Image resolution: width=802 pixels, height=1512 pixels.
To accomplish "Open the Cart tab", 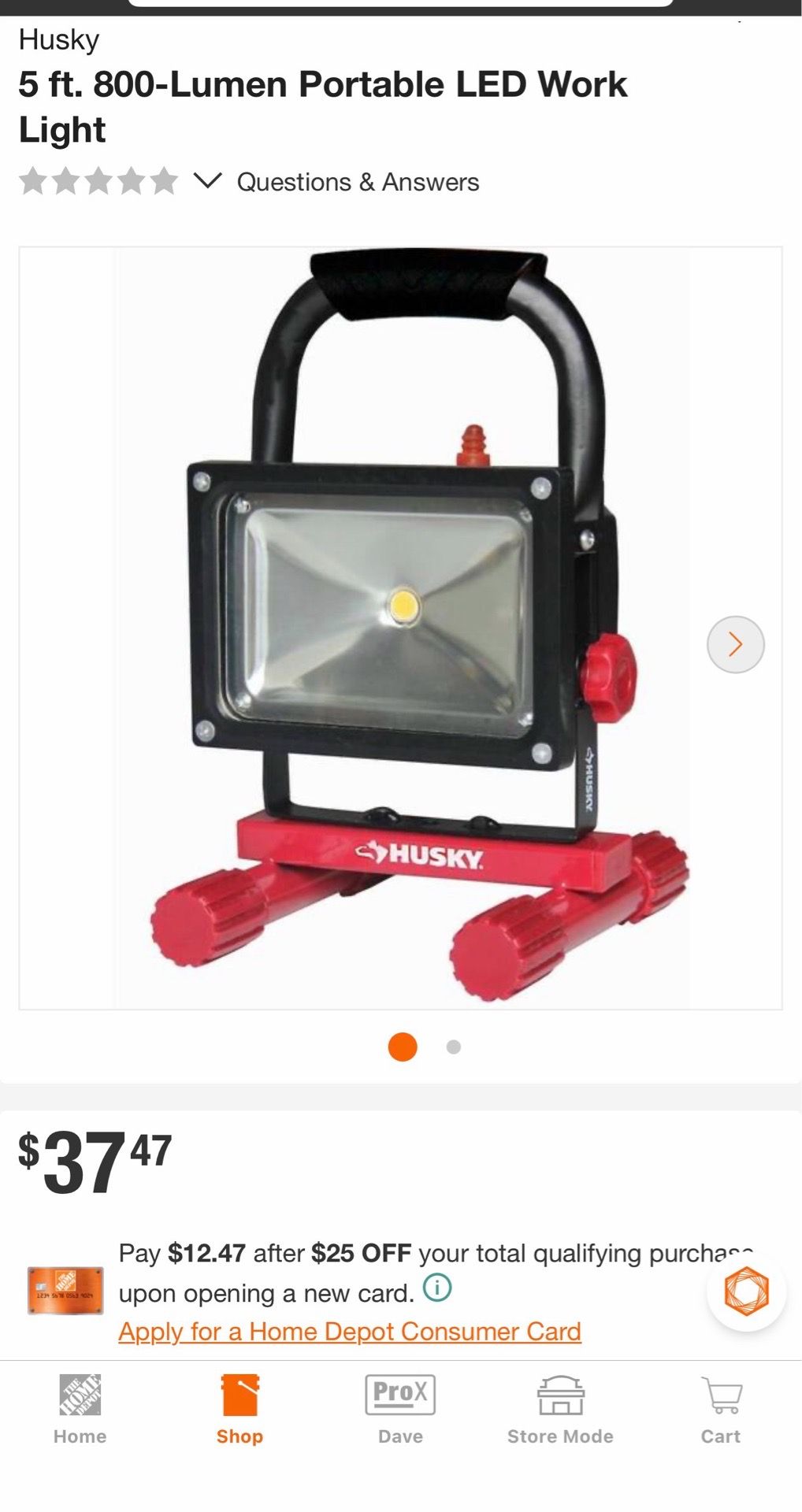I will pyautogui.click(x=721, y=1409).
